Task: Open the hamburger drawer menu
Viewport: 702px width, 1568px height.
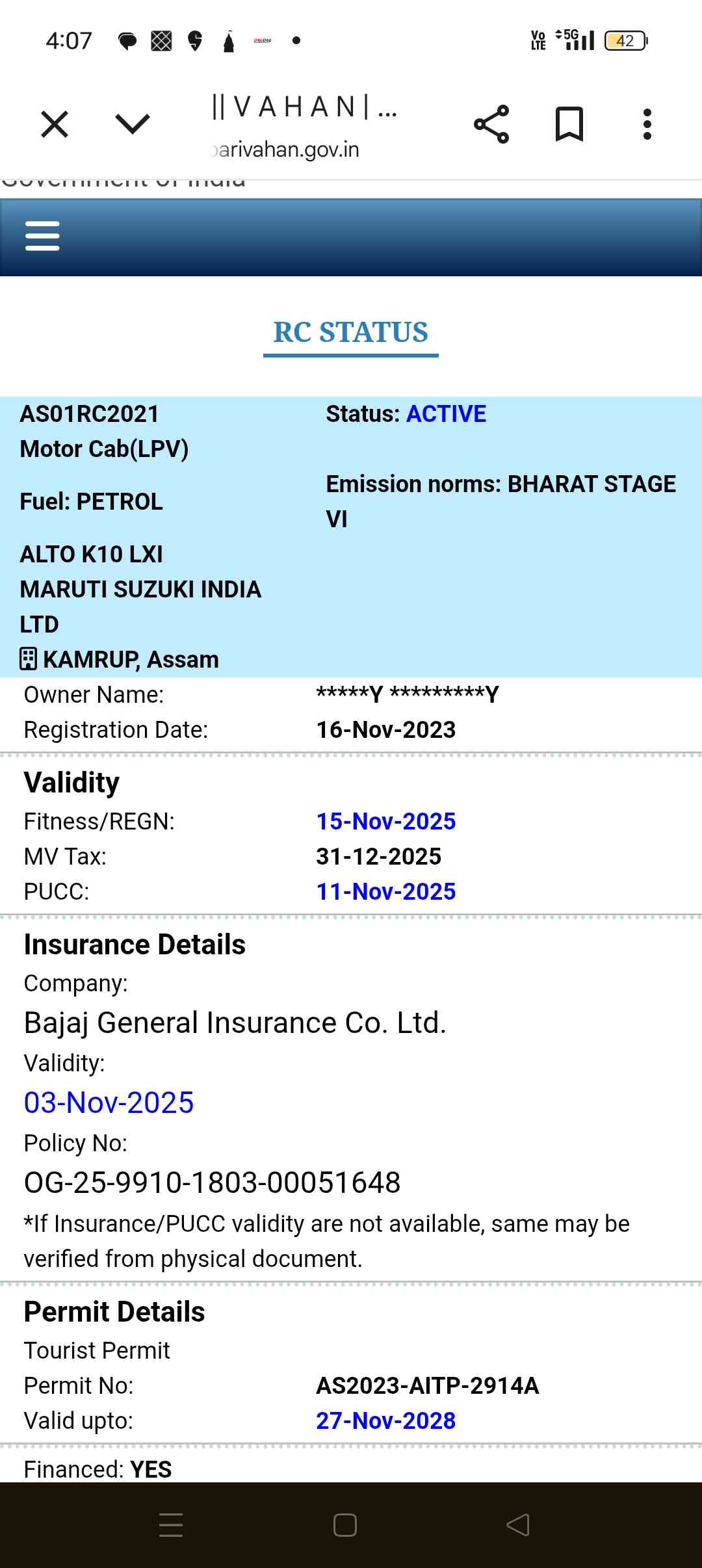Action: (x=42, y=236)
